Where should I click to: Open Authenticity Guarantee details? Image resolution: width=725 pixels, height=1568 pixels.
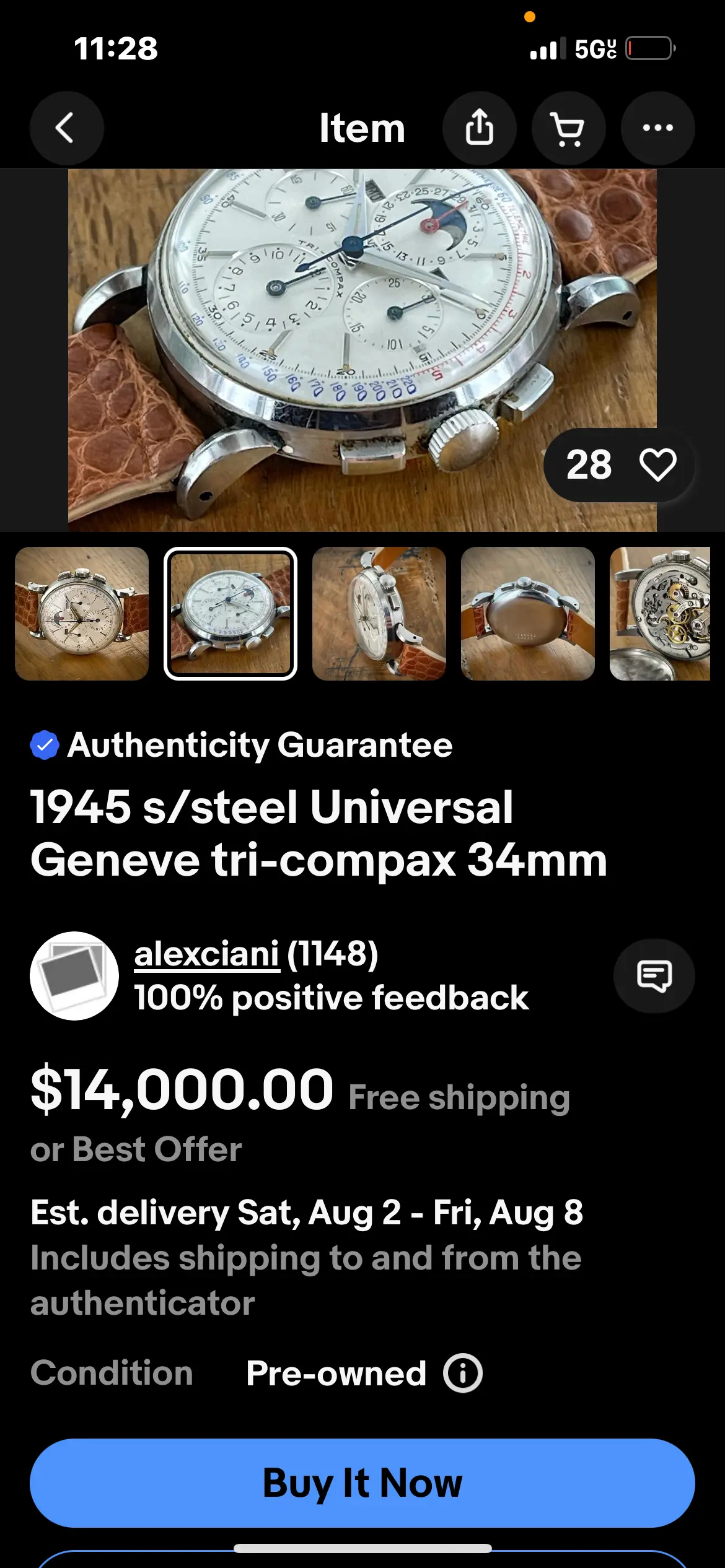(259, 744)
